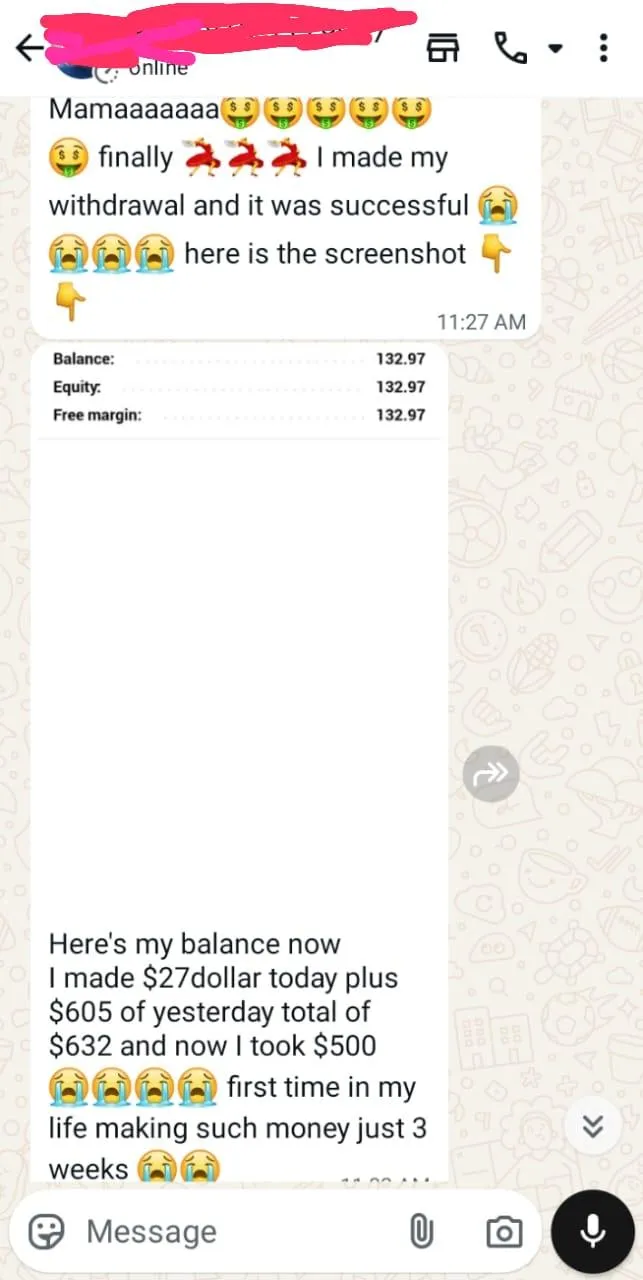
Task: Forward the balance screenshot message
Action: point(491,773)
